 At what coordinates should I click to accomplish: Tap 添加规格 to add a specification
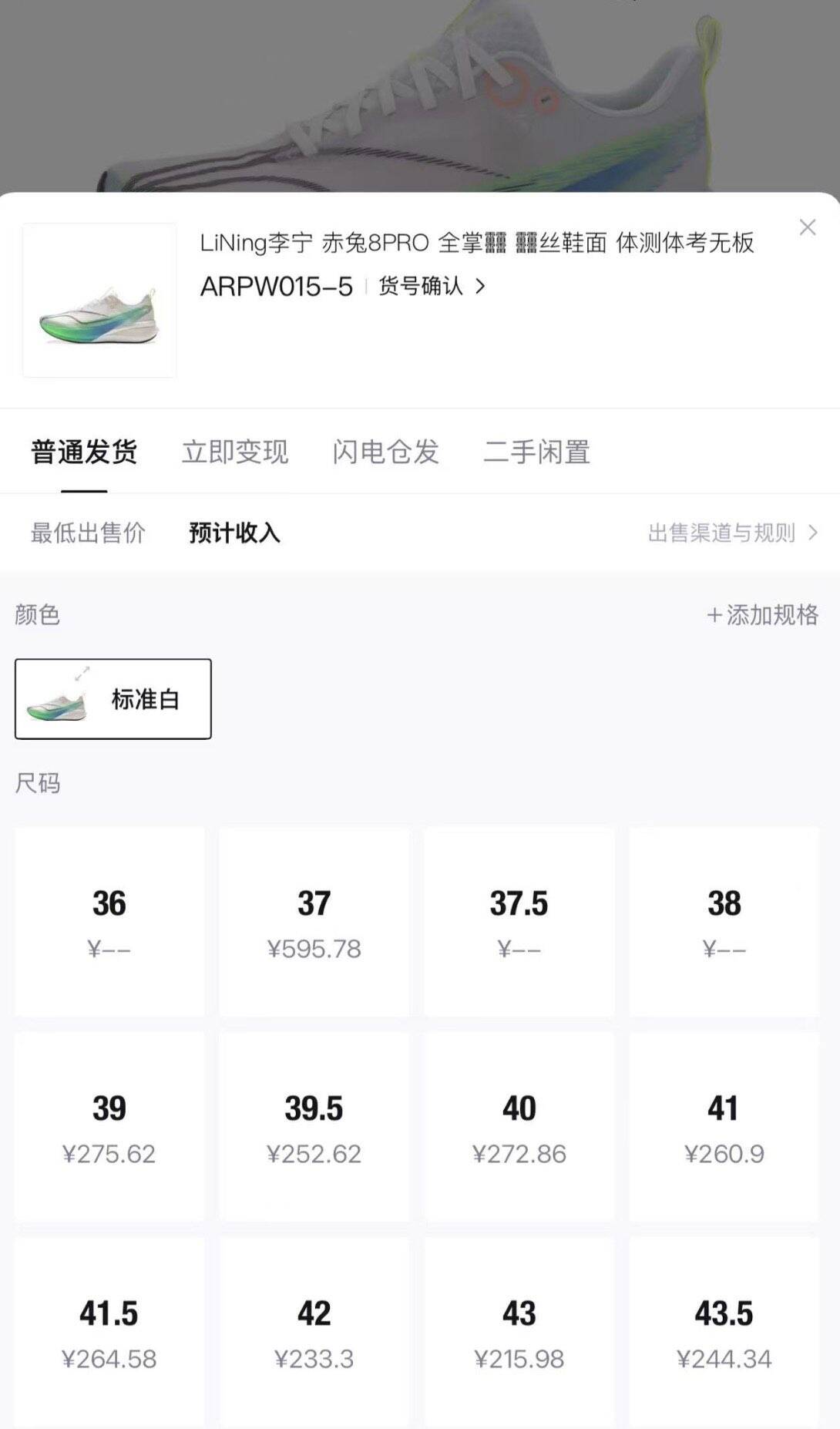click(762, 614)
